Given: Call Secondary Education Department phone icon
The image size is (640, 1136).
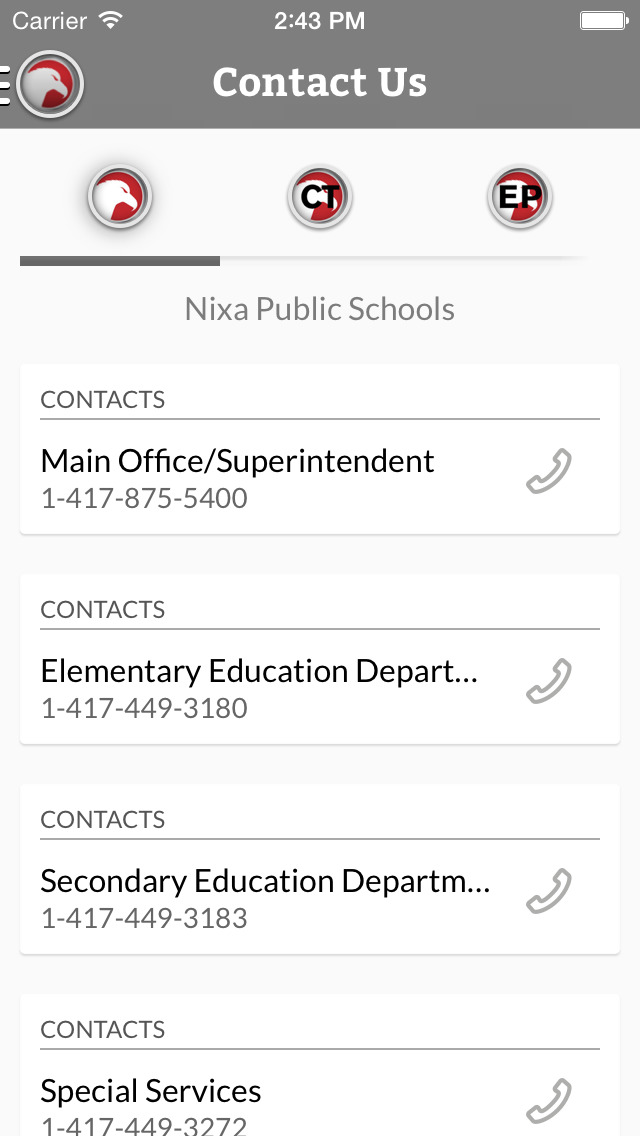Looking at the screenshot, I should click(x=549, y=891).
